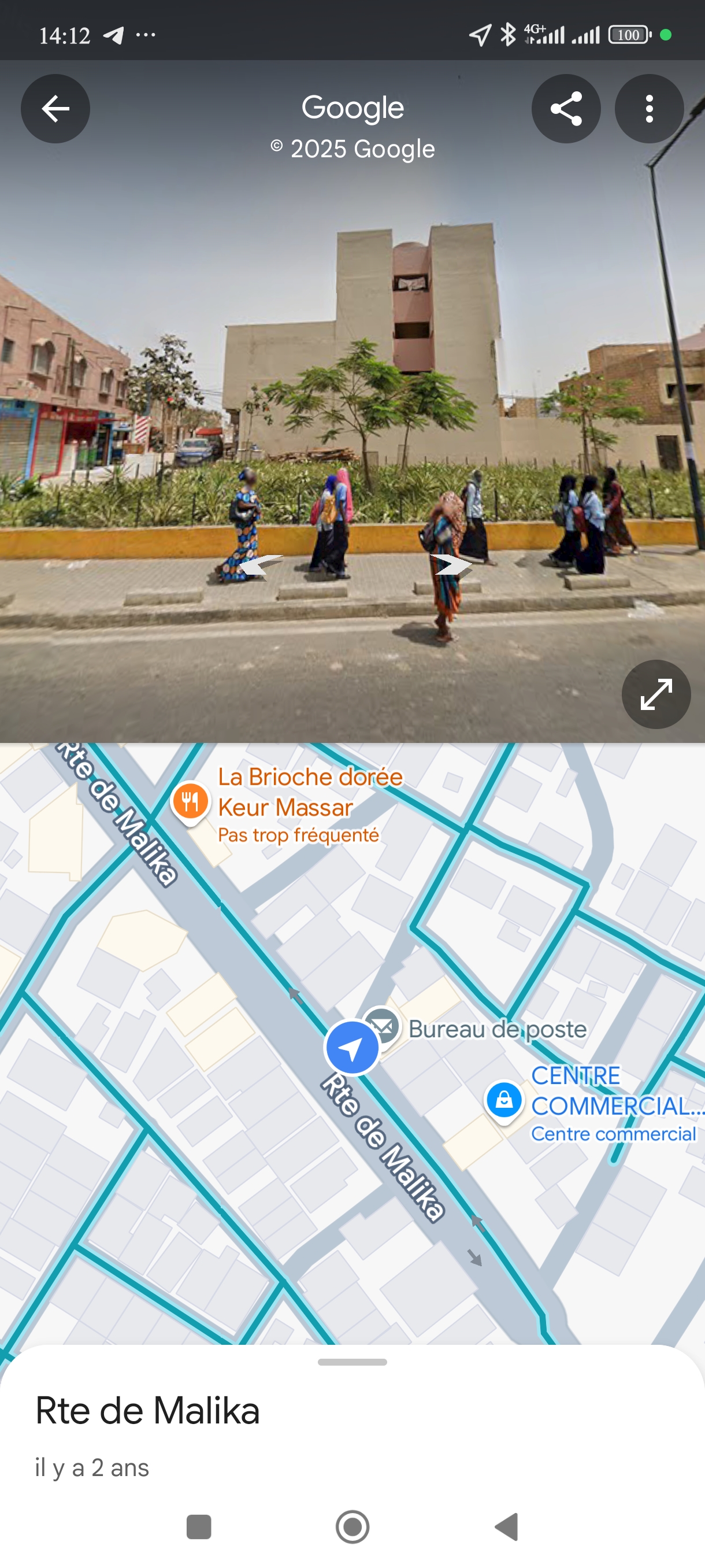Move left along the street
Screen dimensions: 705x1568
click(261, 565)
